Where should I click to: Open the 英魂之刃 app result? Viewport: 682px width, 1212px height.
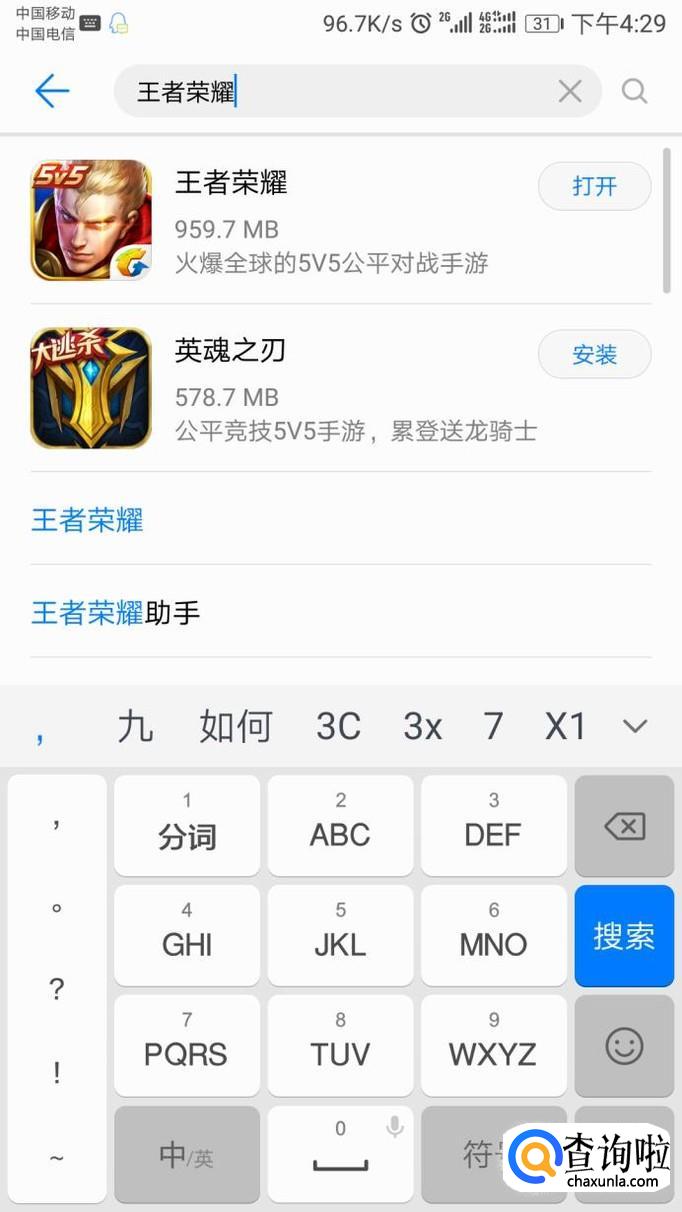pyautogui.click(x=300, y=388)
